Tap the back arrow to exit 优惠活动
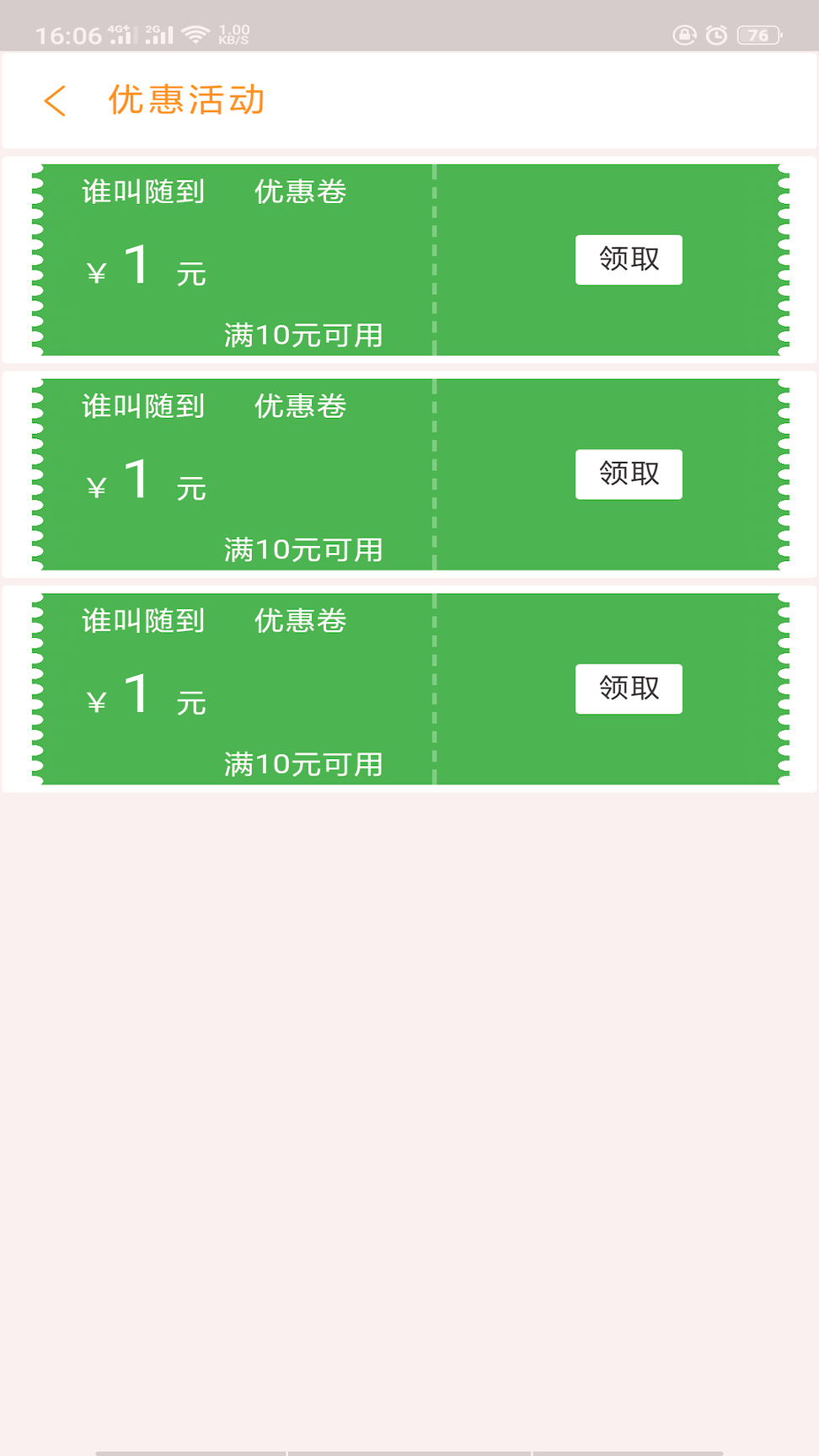The height and width of the screenshot is (1456, 819). pos(55,99)
